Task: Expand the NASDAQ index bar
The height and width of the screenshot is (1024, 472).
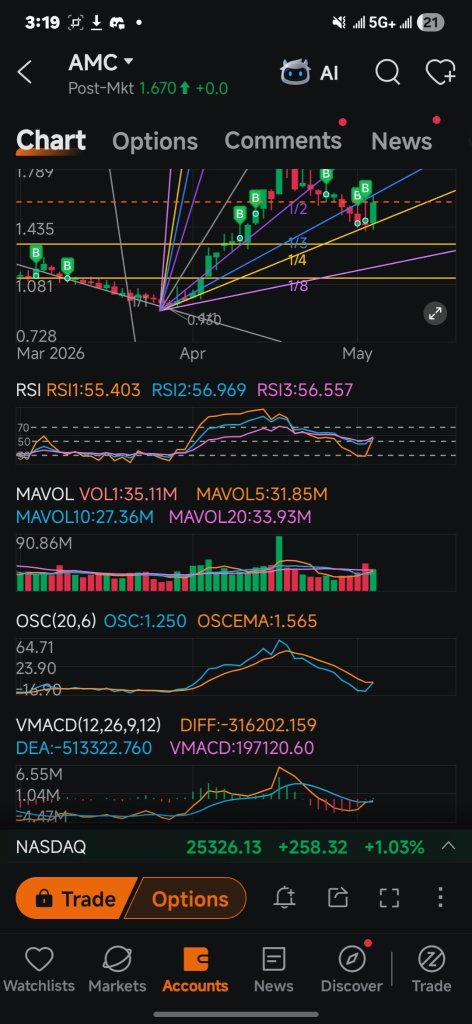Action: point(448,846)
